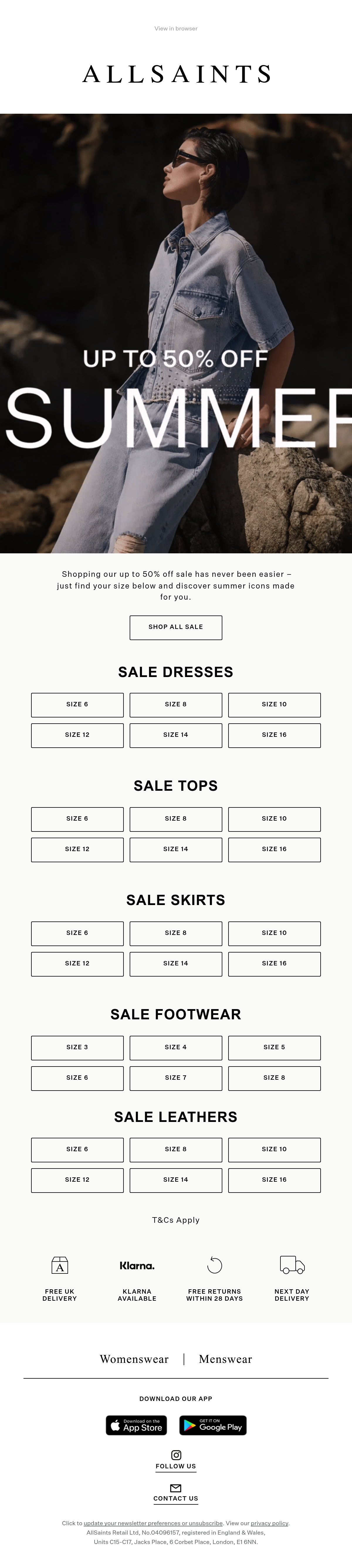This screenshot has width=352, height=1568.
Task: Tap the Shop All Sale button
Action: 176,627
